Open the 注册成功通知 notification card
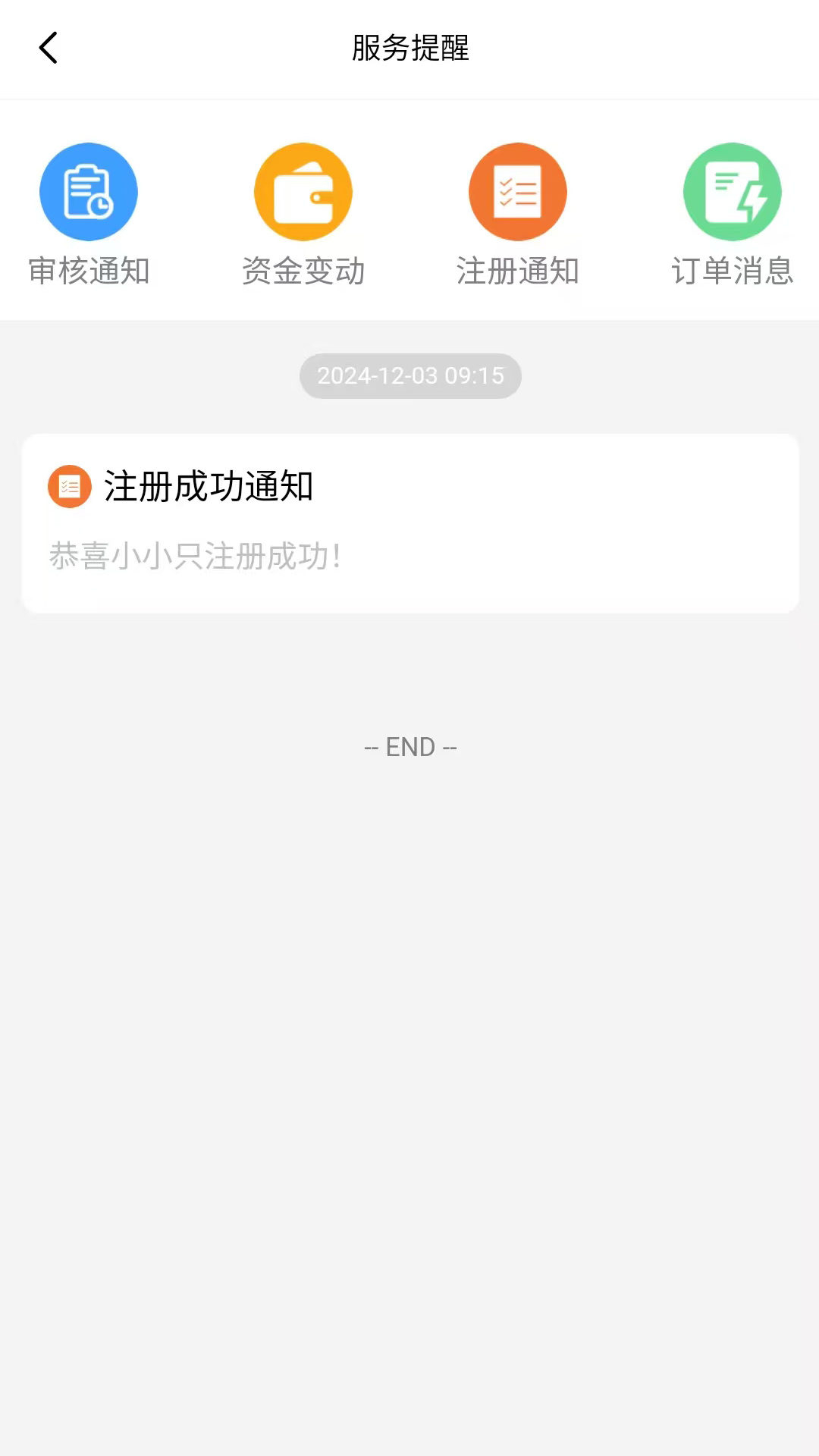 tap(409, 523)
